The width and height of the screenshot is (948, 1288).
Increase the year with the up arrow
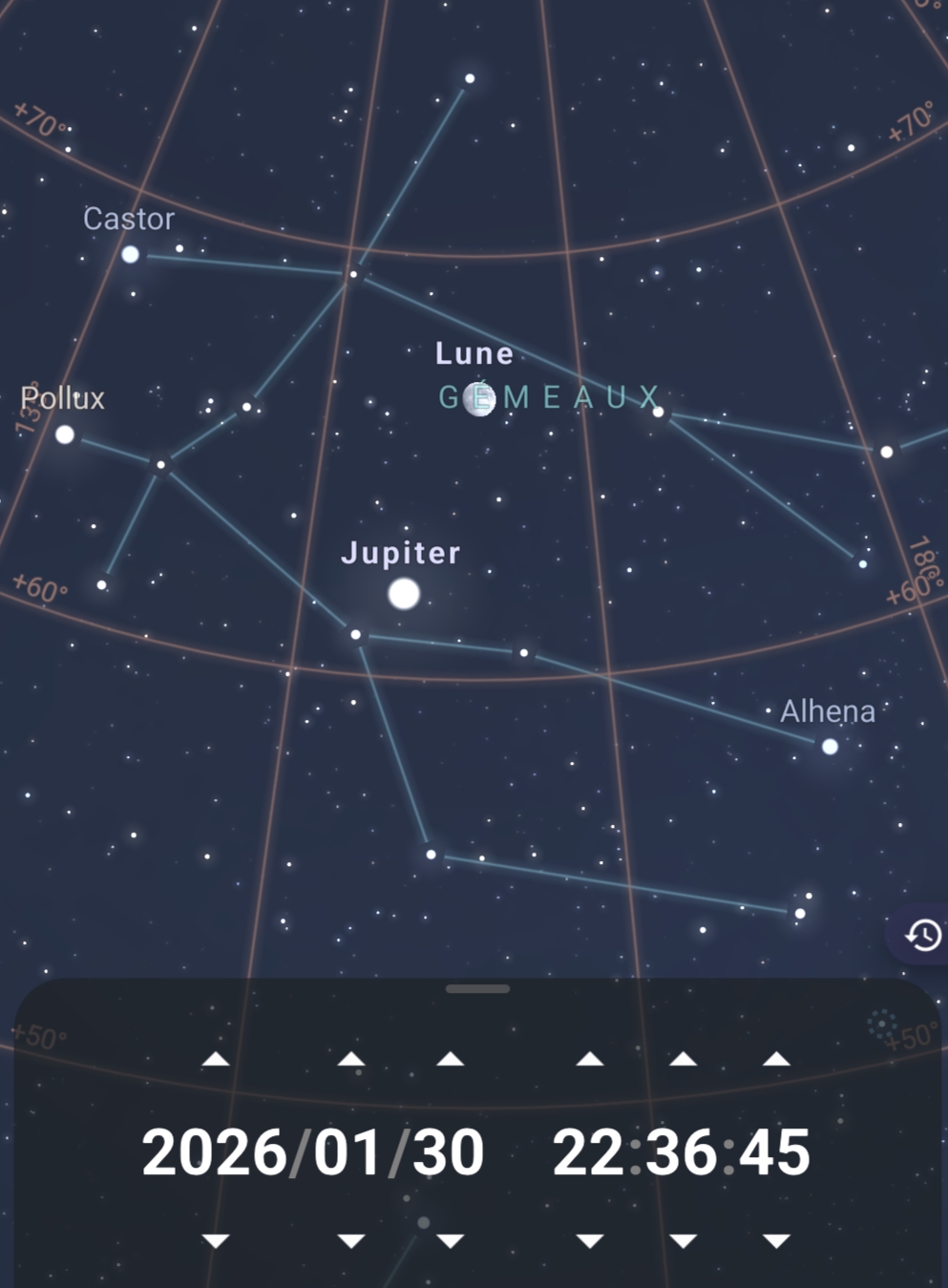[216, 1059]
